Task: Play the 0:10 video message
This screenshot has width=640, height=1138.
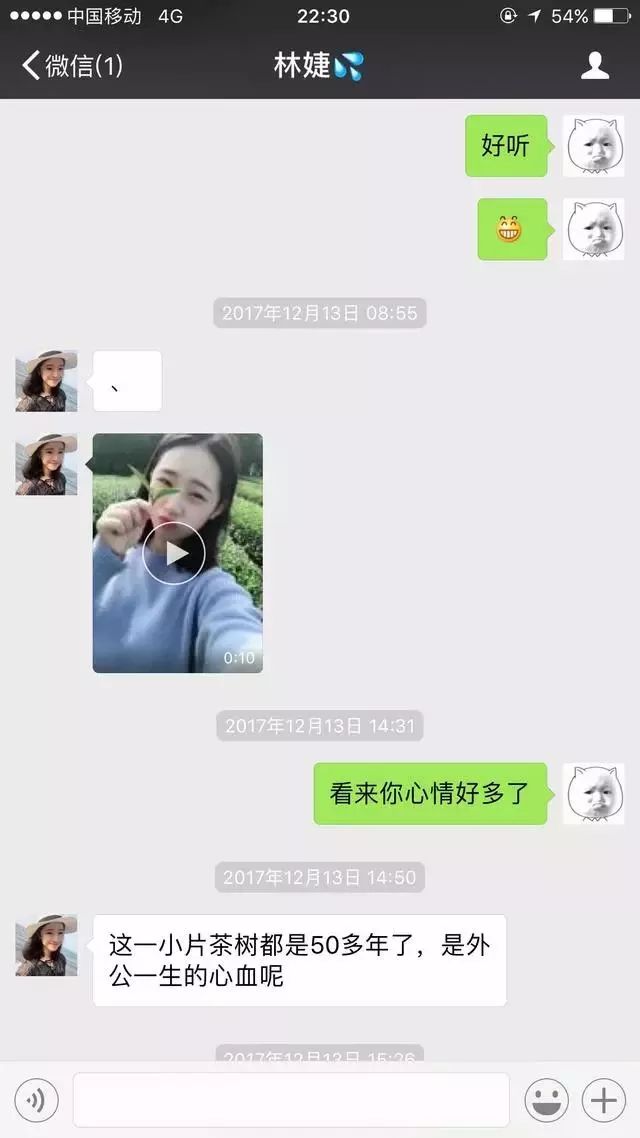Action: (x=177, y=553)
